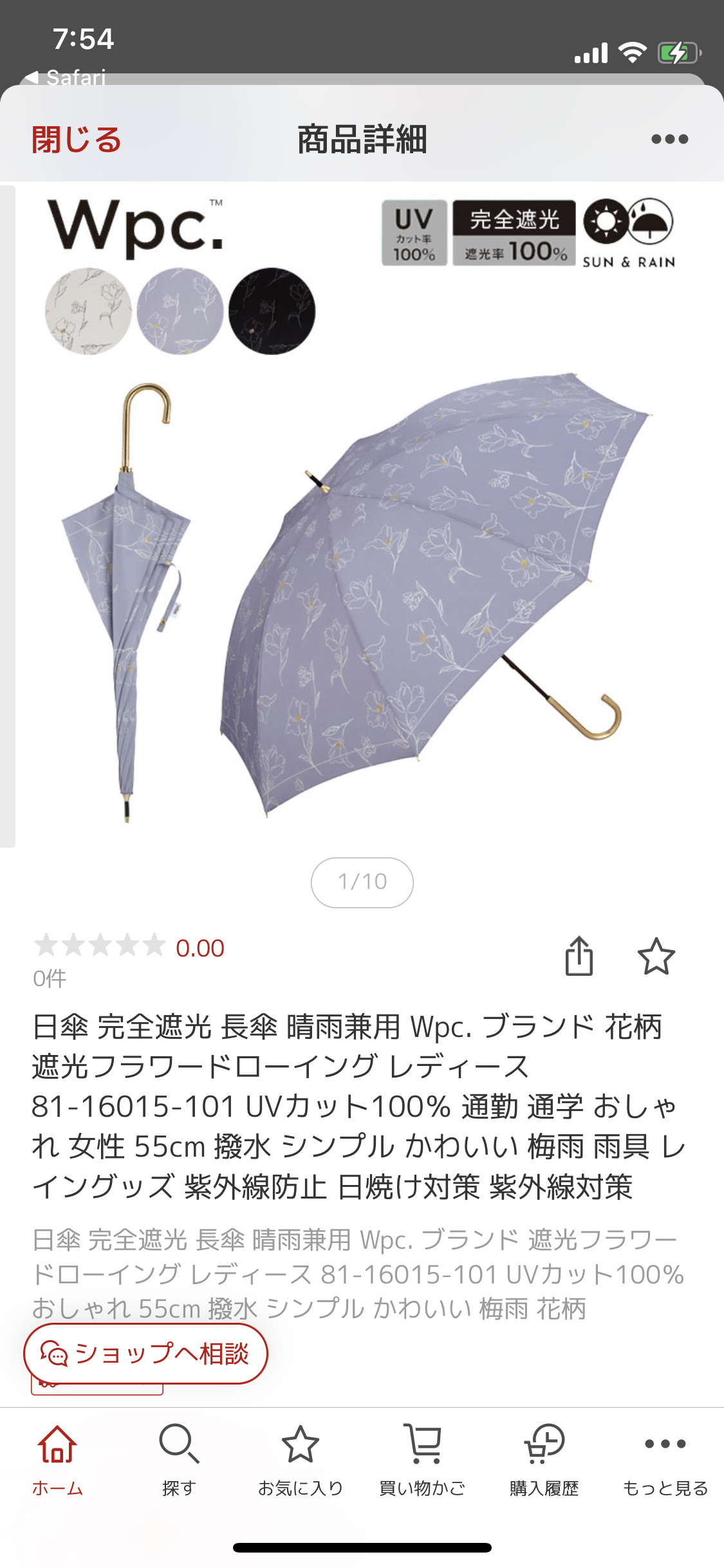
Task: Add the umbrella to favorites with star
Action: [656, 957]
